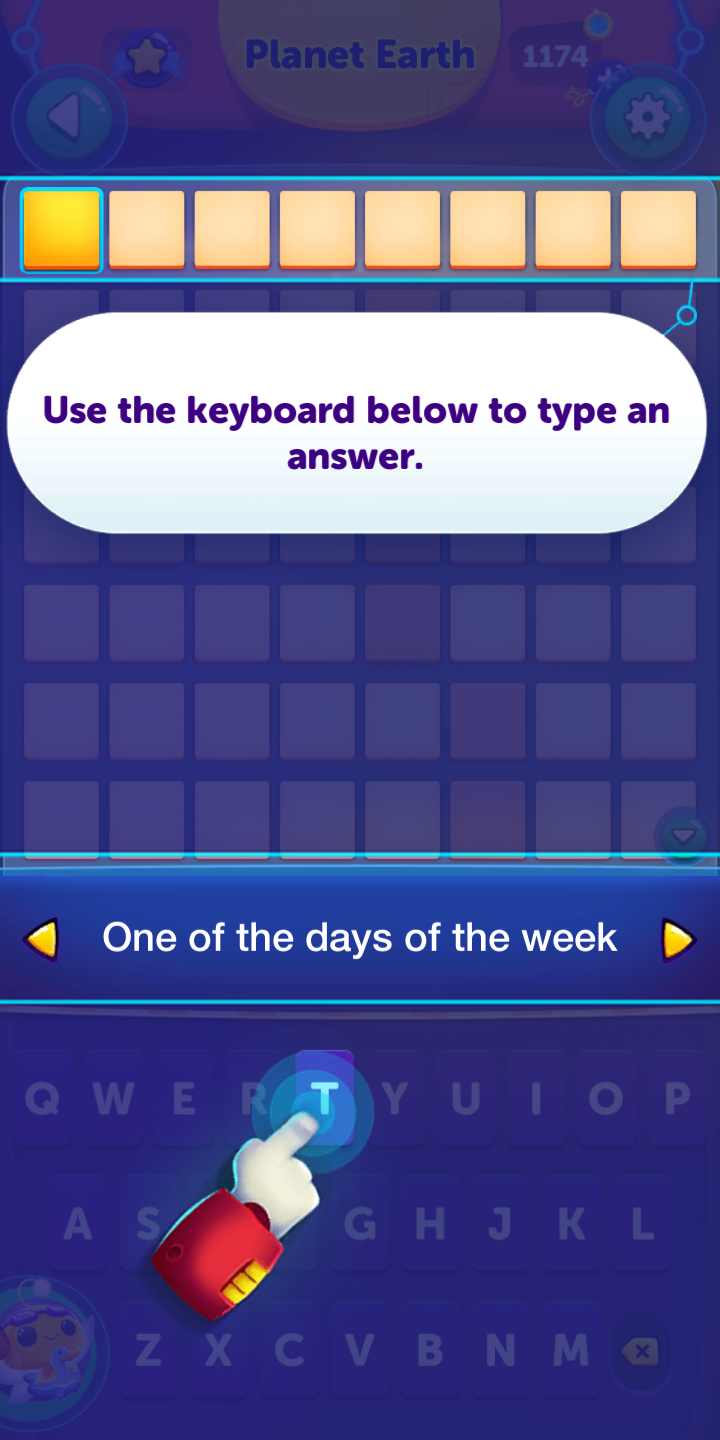Open the star icon near the title
The height and width of the screenshot is (1440, 720).
coord(149,58)
